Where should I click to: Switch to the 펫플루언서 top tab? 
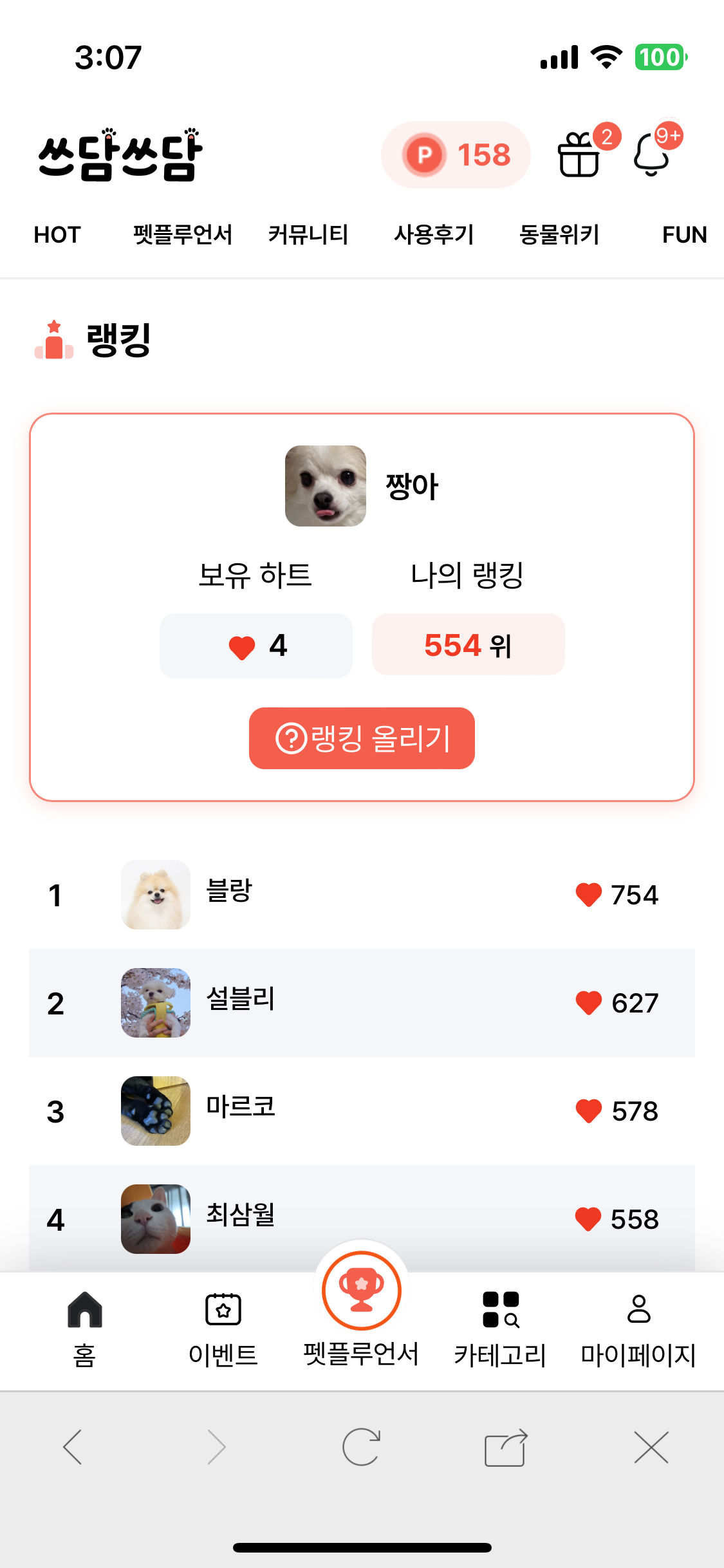coord(183,235)
